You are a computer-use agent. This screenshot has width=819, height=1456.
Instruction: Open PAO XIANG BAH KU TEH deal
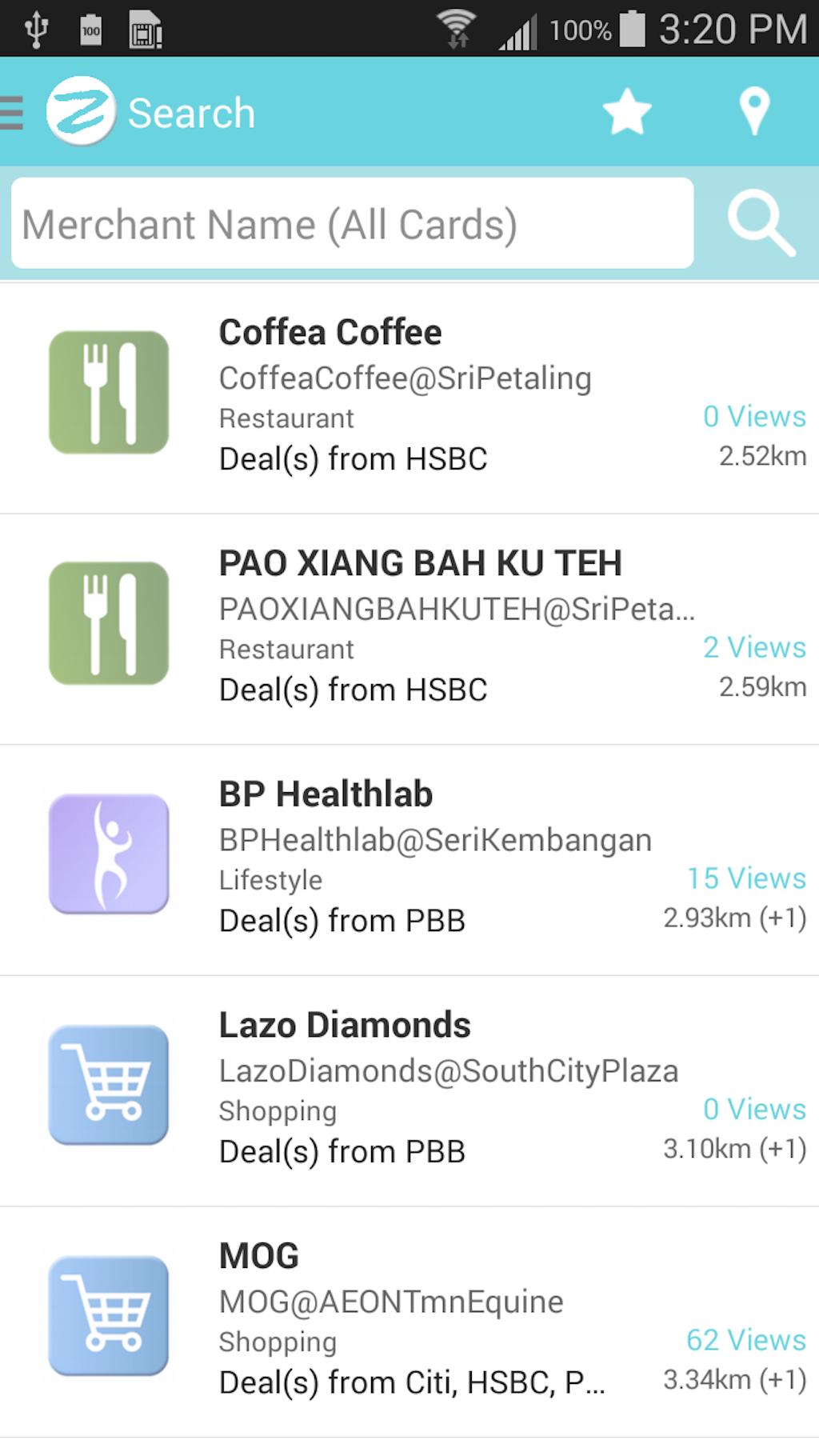pyautogui.click(x=409, y=630)
